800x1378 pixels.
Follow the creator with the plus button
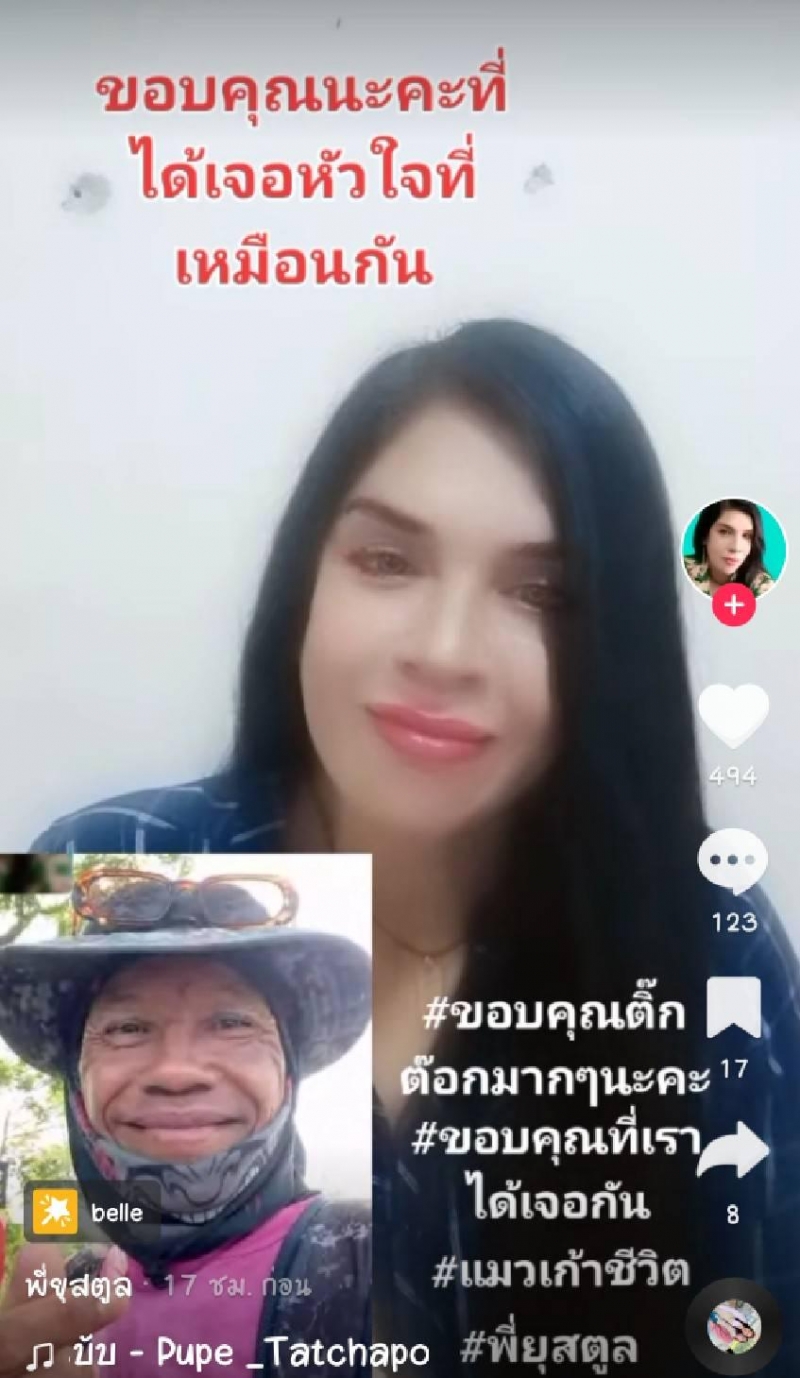click(733, 605)
